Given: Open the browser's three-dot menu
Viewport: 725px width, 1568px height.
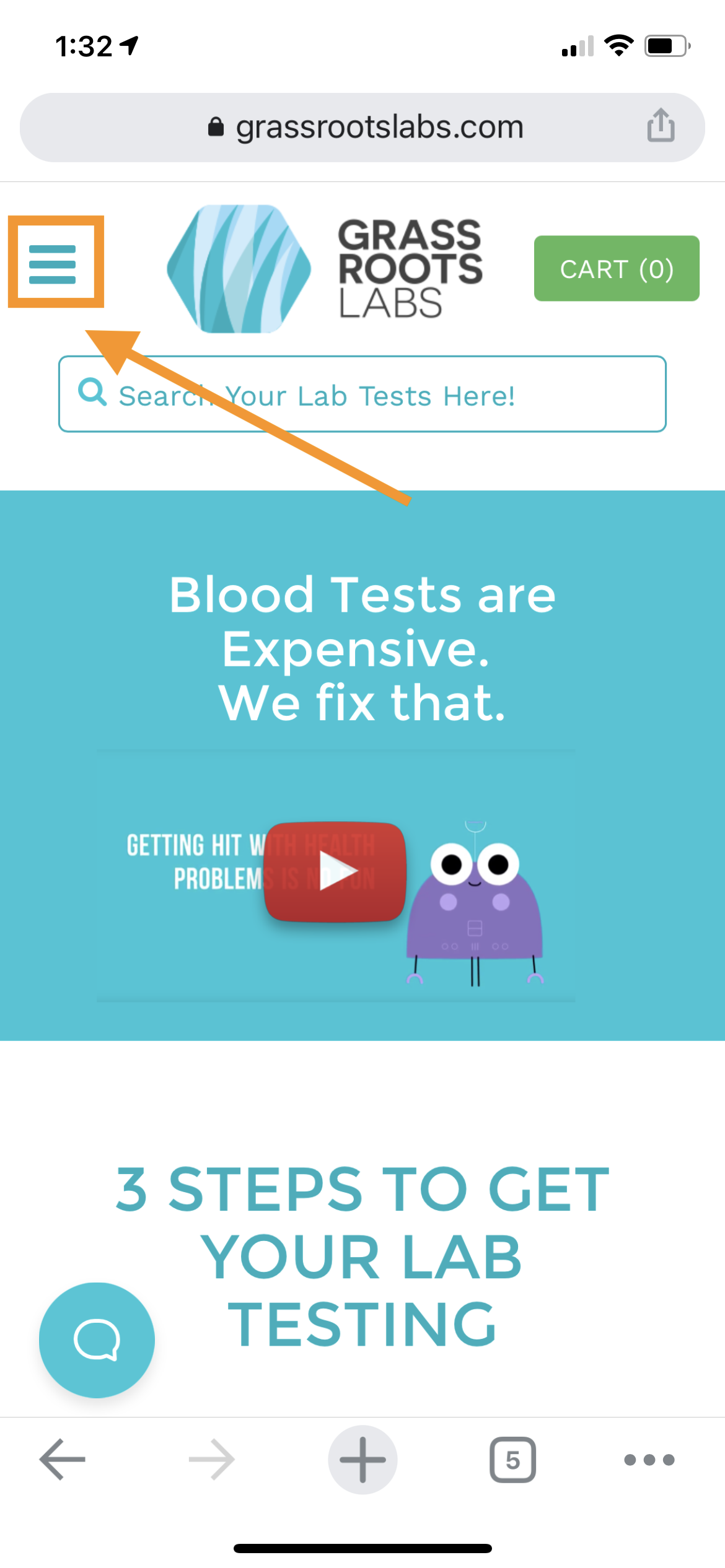Looking at the screenshot, I should (649, 1460).
